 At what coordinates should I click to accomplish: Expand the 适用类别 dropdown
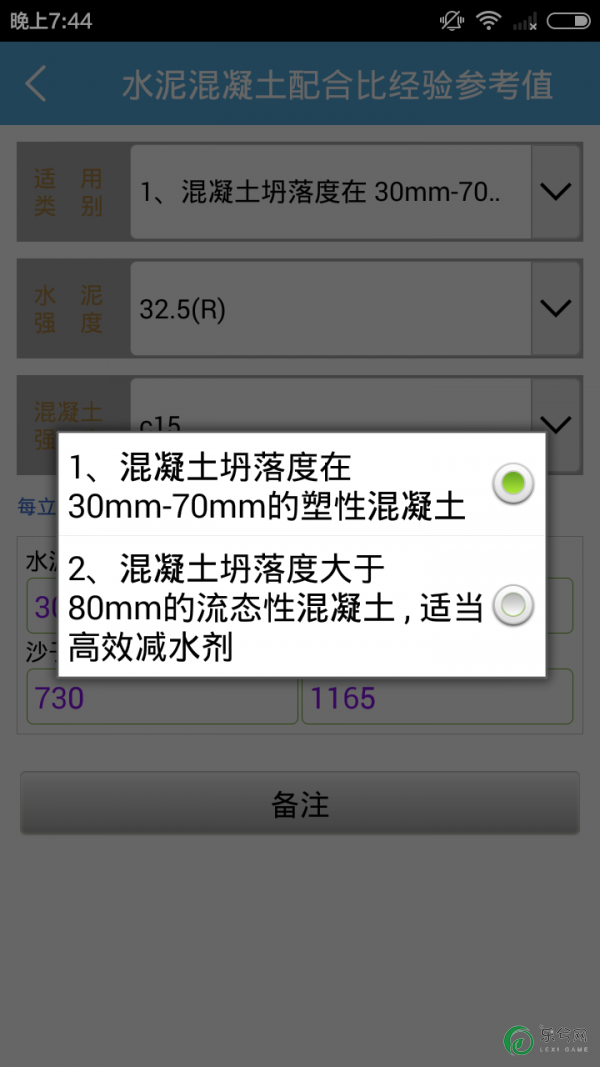click(x=555, y=191)
